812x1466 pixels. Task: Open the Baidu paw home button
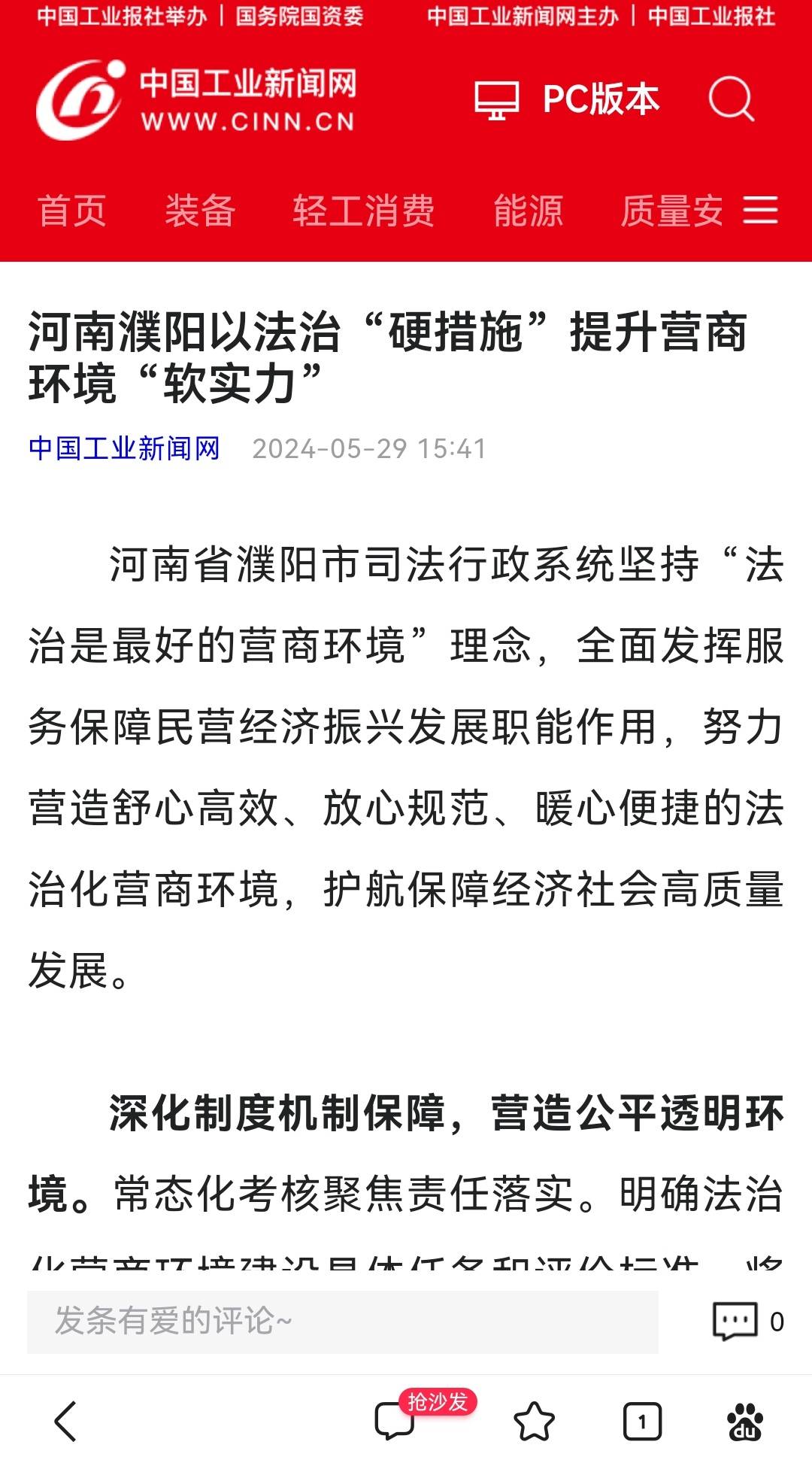tap(745, 1421)
